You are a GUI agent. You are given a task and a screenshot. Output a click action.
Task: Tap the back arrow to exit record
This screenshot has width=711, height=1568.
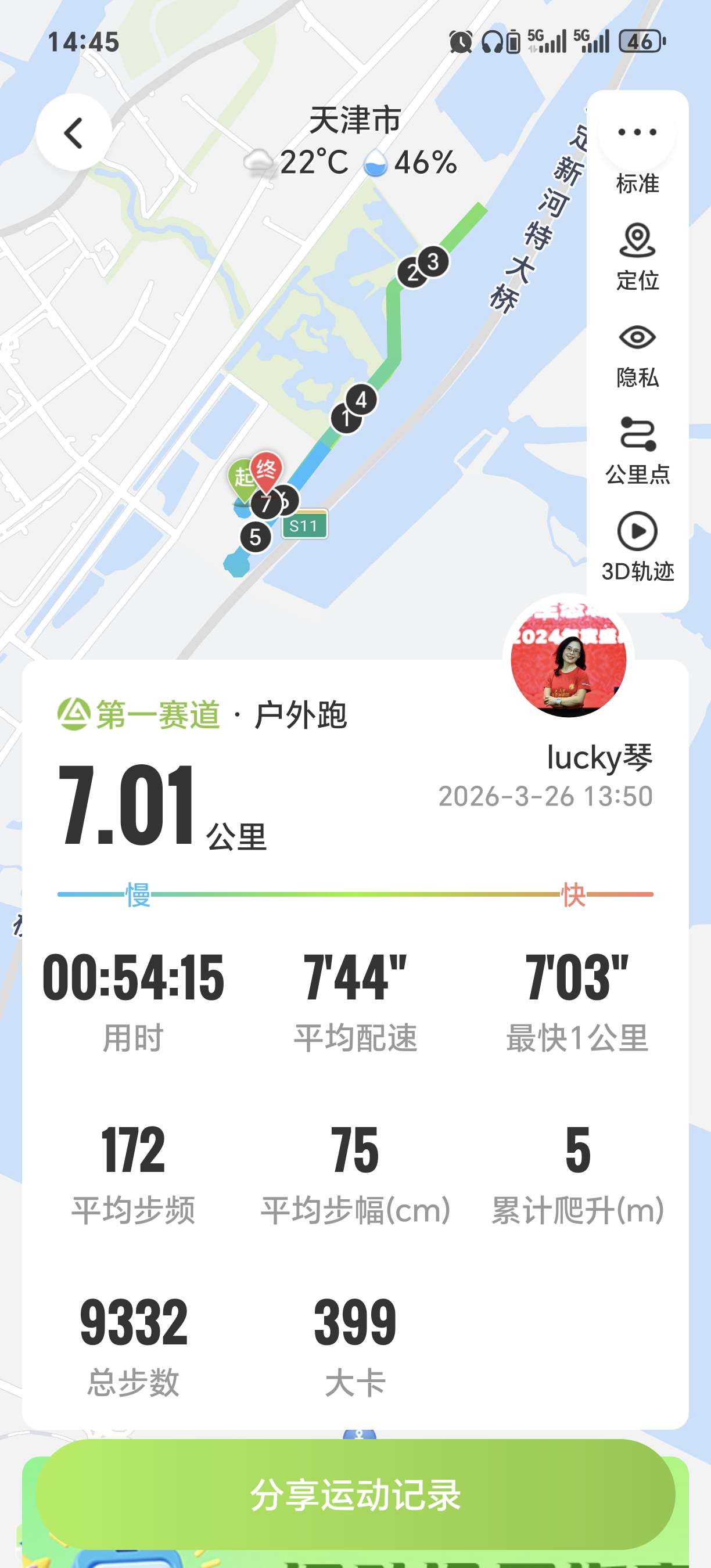tap(74, 132)
